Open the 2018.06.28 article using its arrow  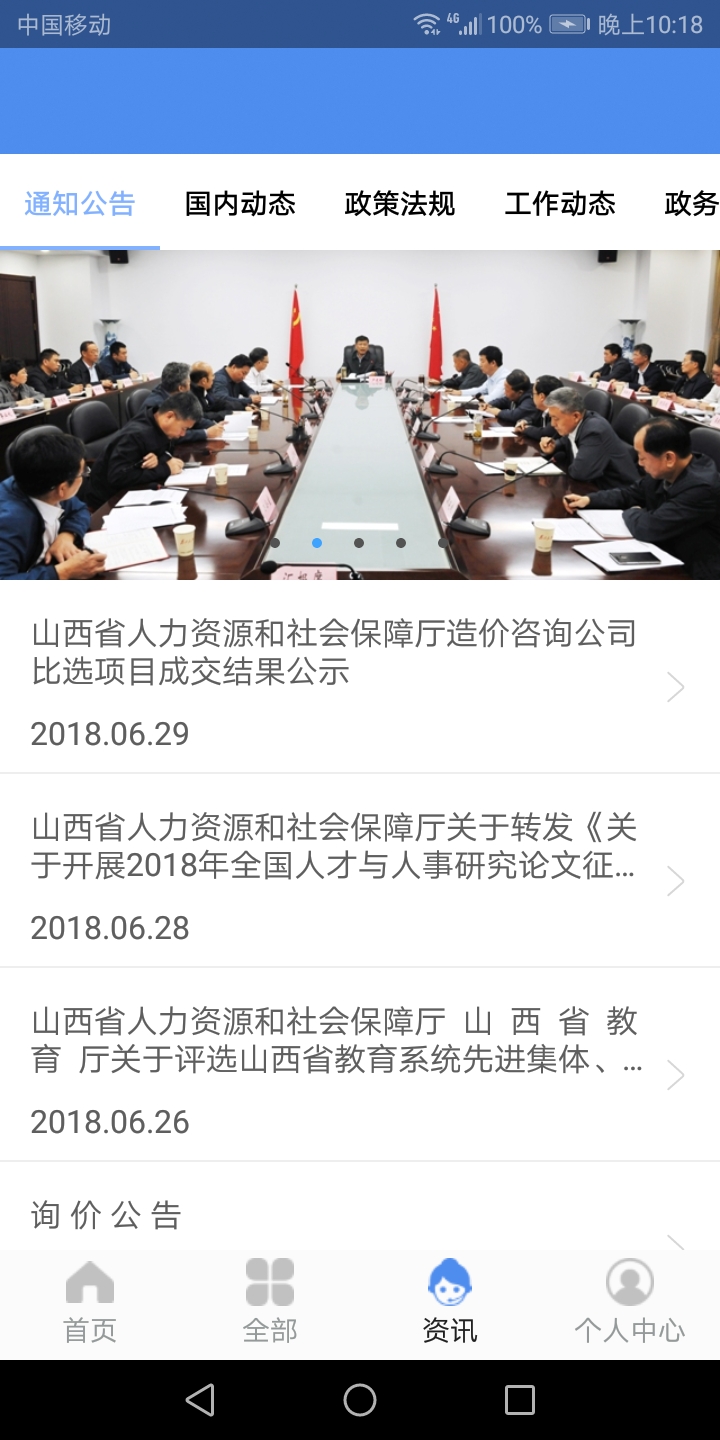click(x=675, y=880)
